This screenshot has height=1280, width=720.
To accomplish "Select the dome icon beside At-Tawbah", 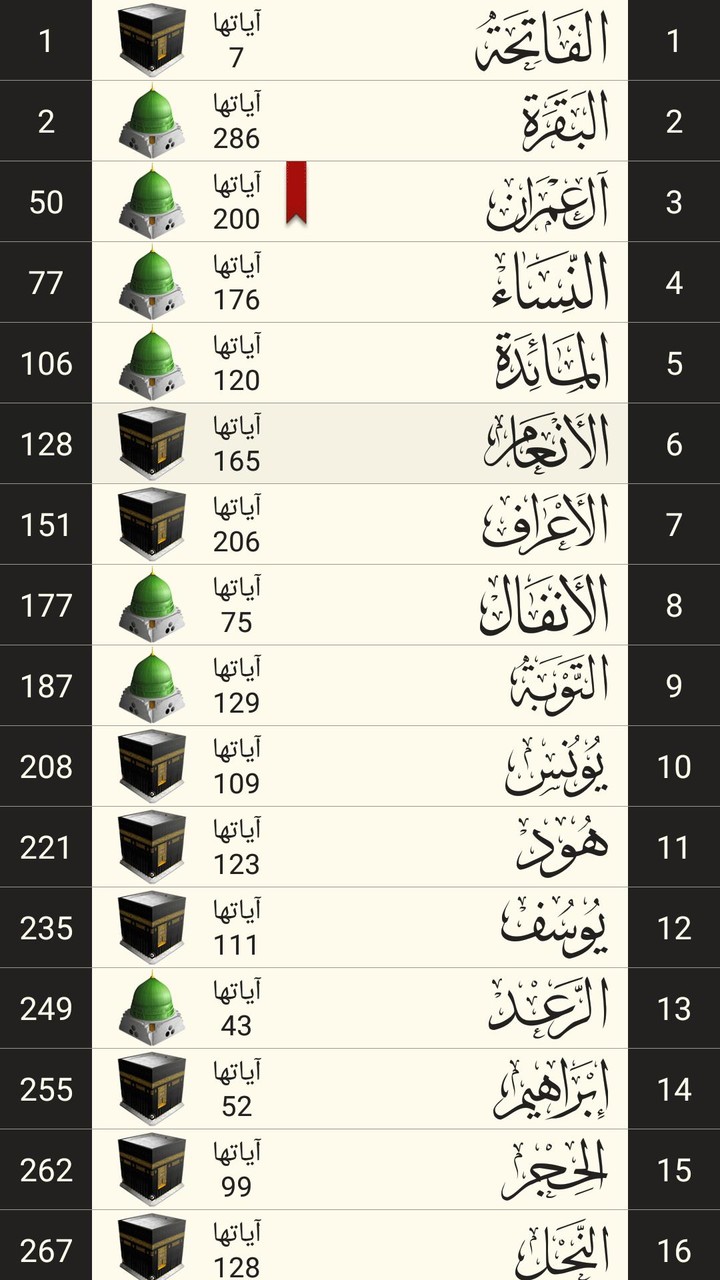I will [150, 686].
